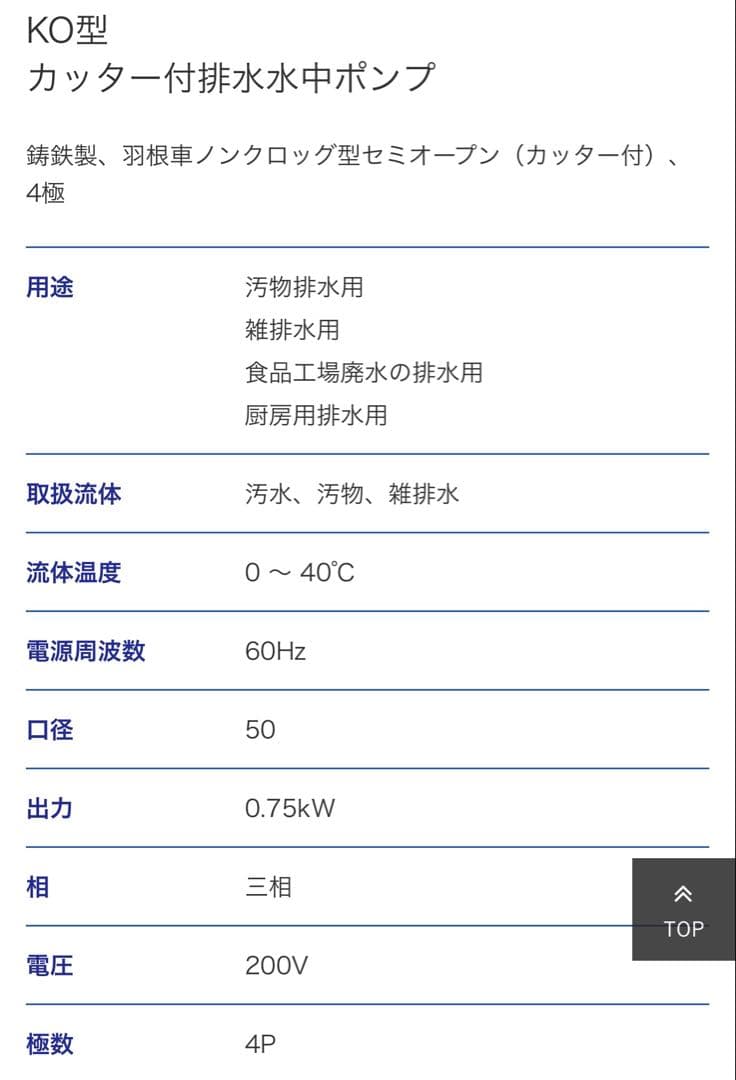Click the 口径 diameter value 50

click(x=259, y=730)
